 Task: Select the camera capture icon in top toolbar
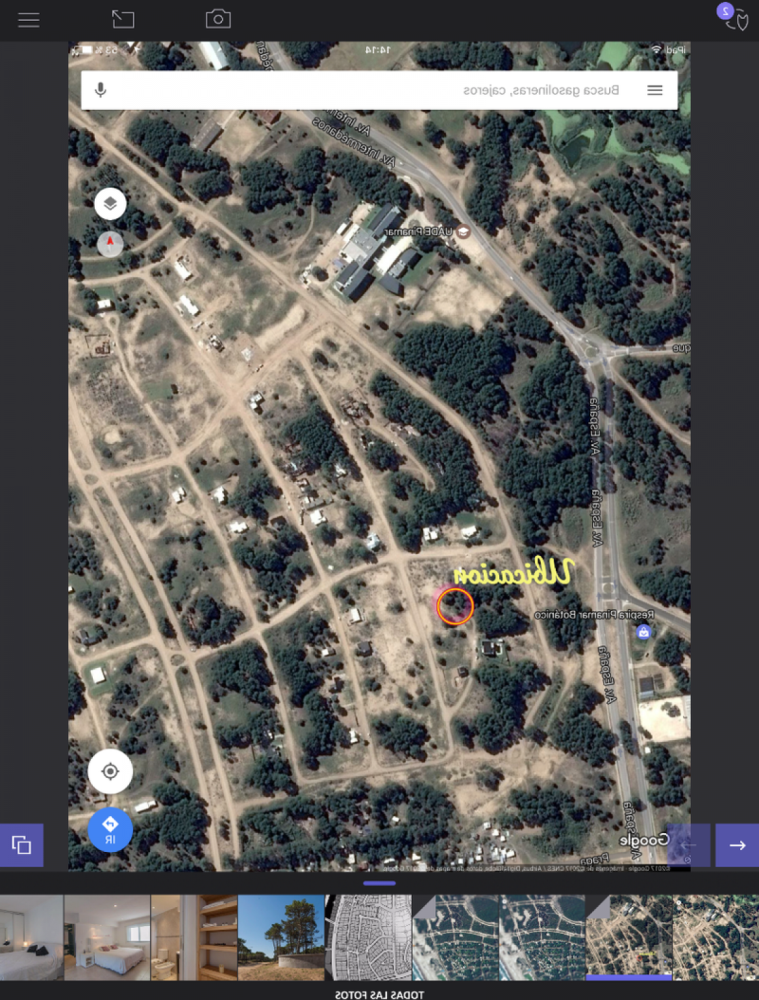tap(218, 18)
